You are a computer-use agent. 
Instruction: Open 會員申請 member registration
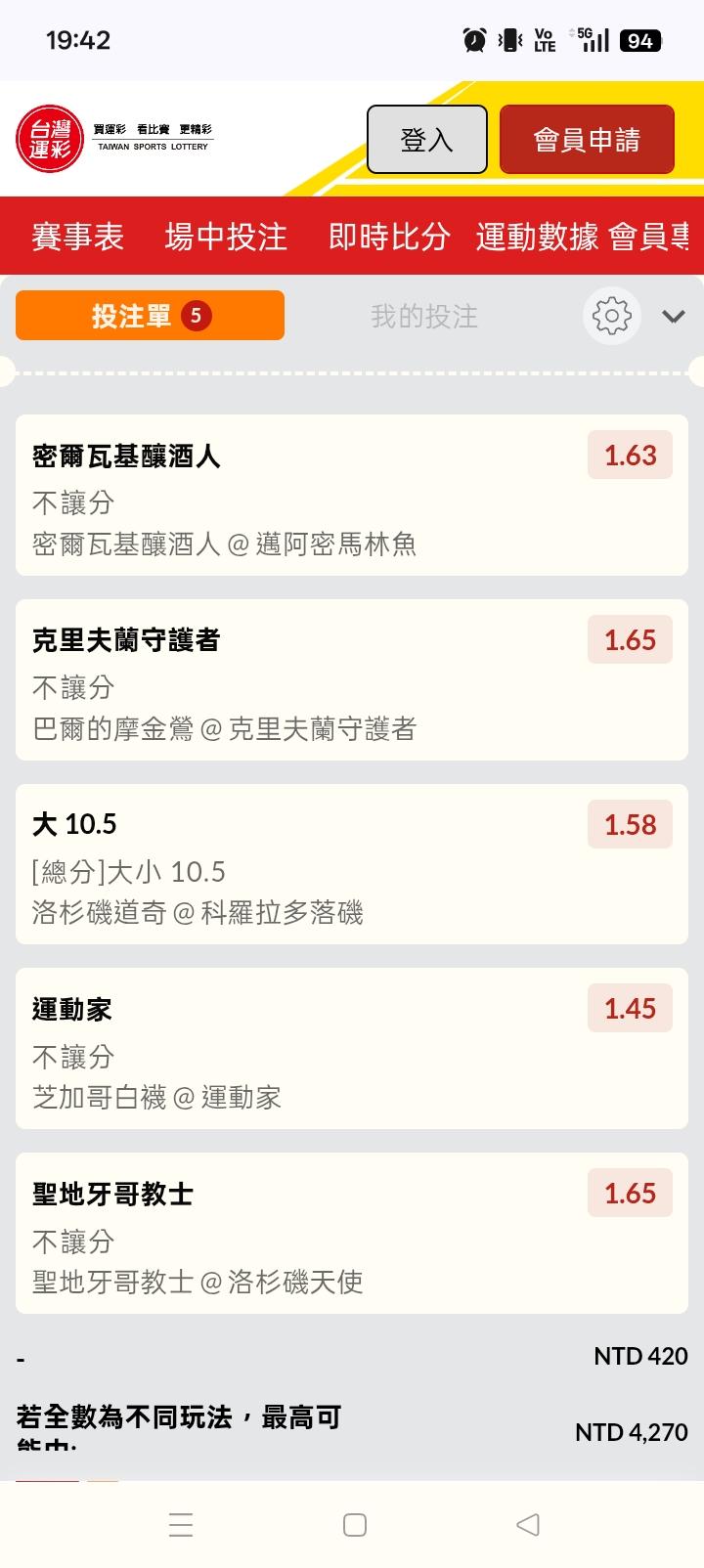pos(587,140)
